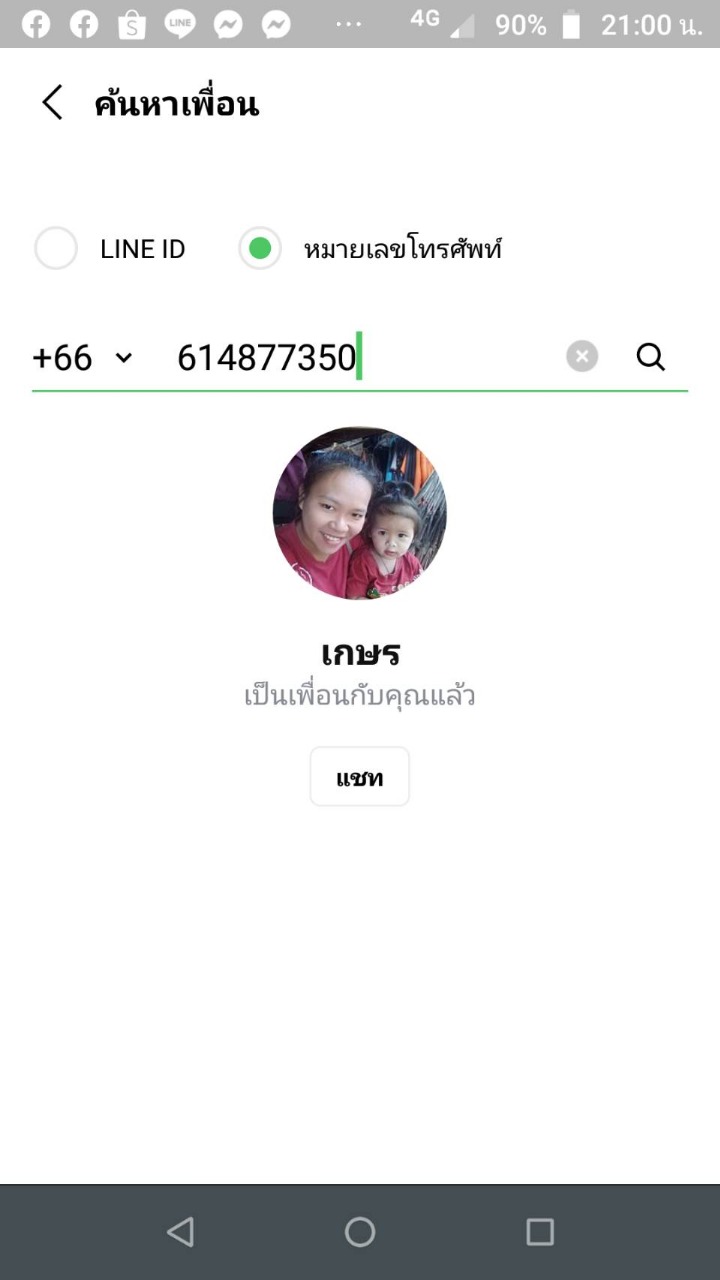Clear the entered phone number
720x1280 pixels.
tap(582, 357)
